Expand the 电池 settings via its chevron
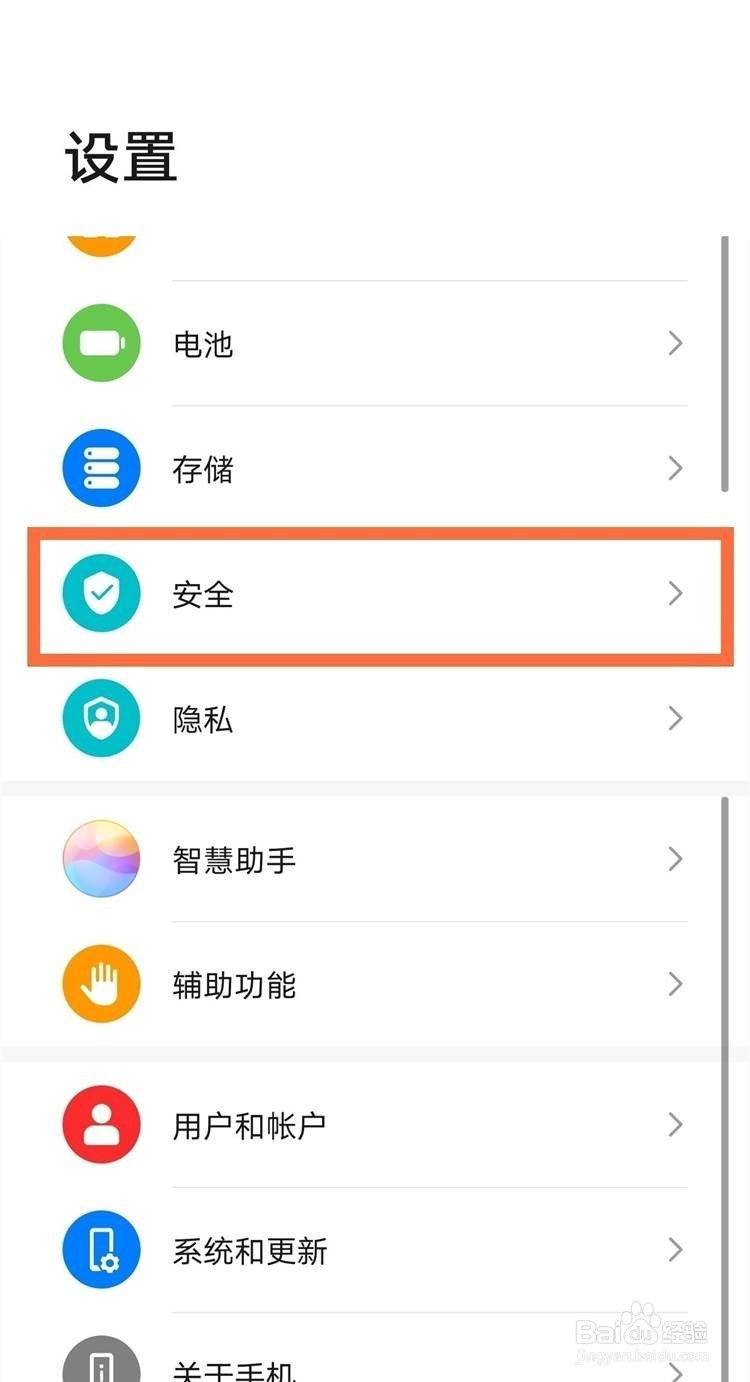 675,343
